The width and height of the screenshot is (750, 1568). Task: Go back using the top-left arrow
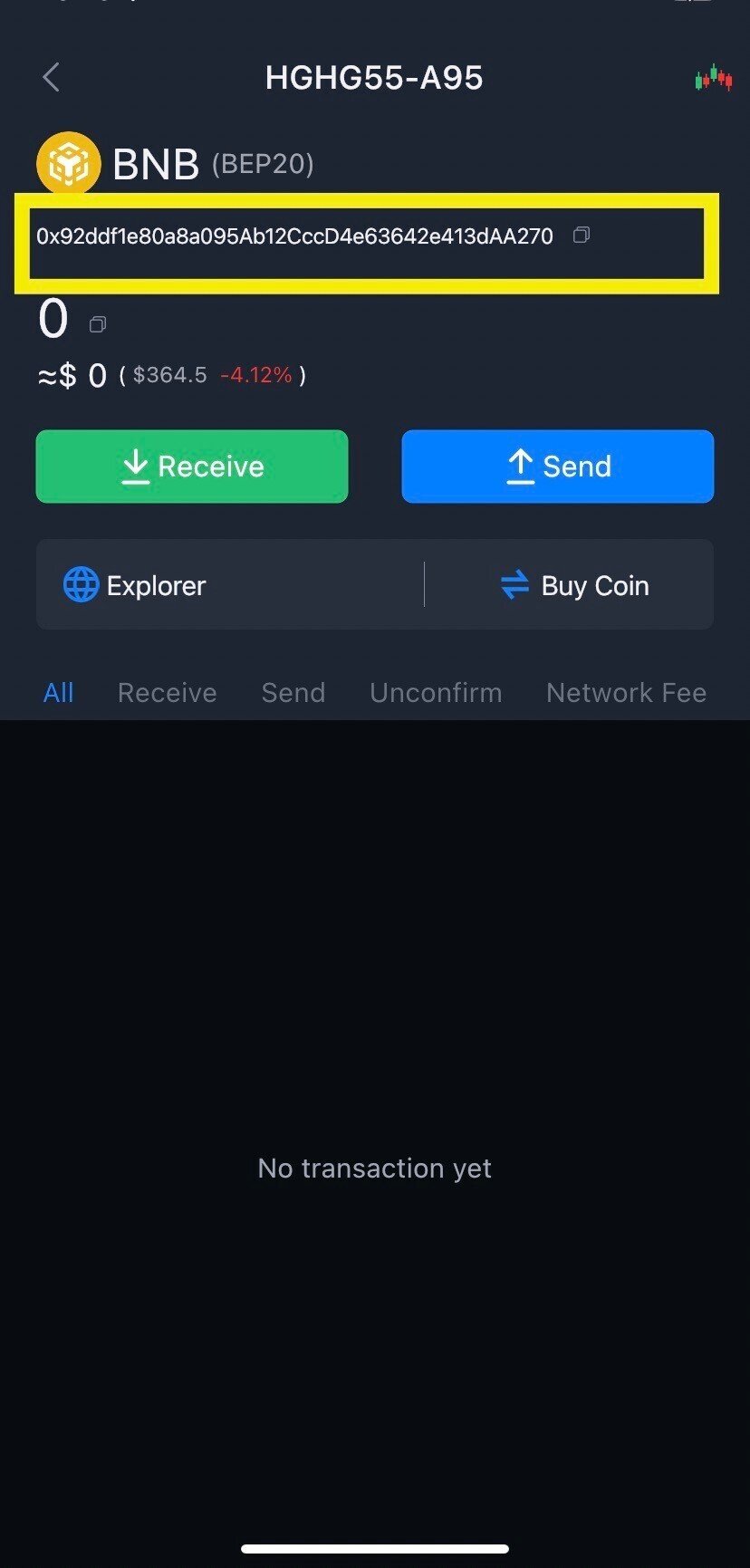tap(52, 78)
